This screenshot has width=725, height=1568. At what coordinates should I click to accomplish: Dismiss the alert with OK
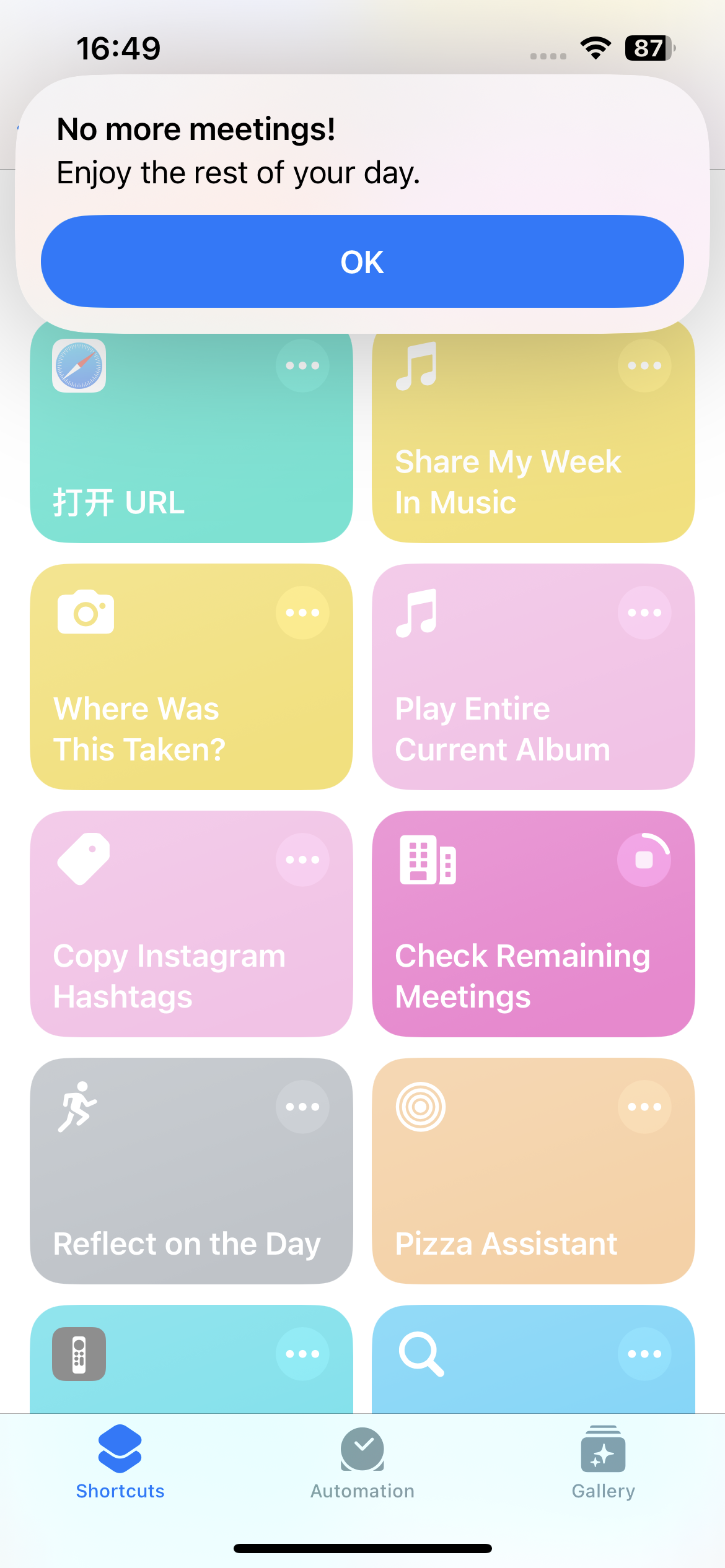362,261
